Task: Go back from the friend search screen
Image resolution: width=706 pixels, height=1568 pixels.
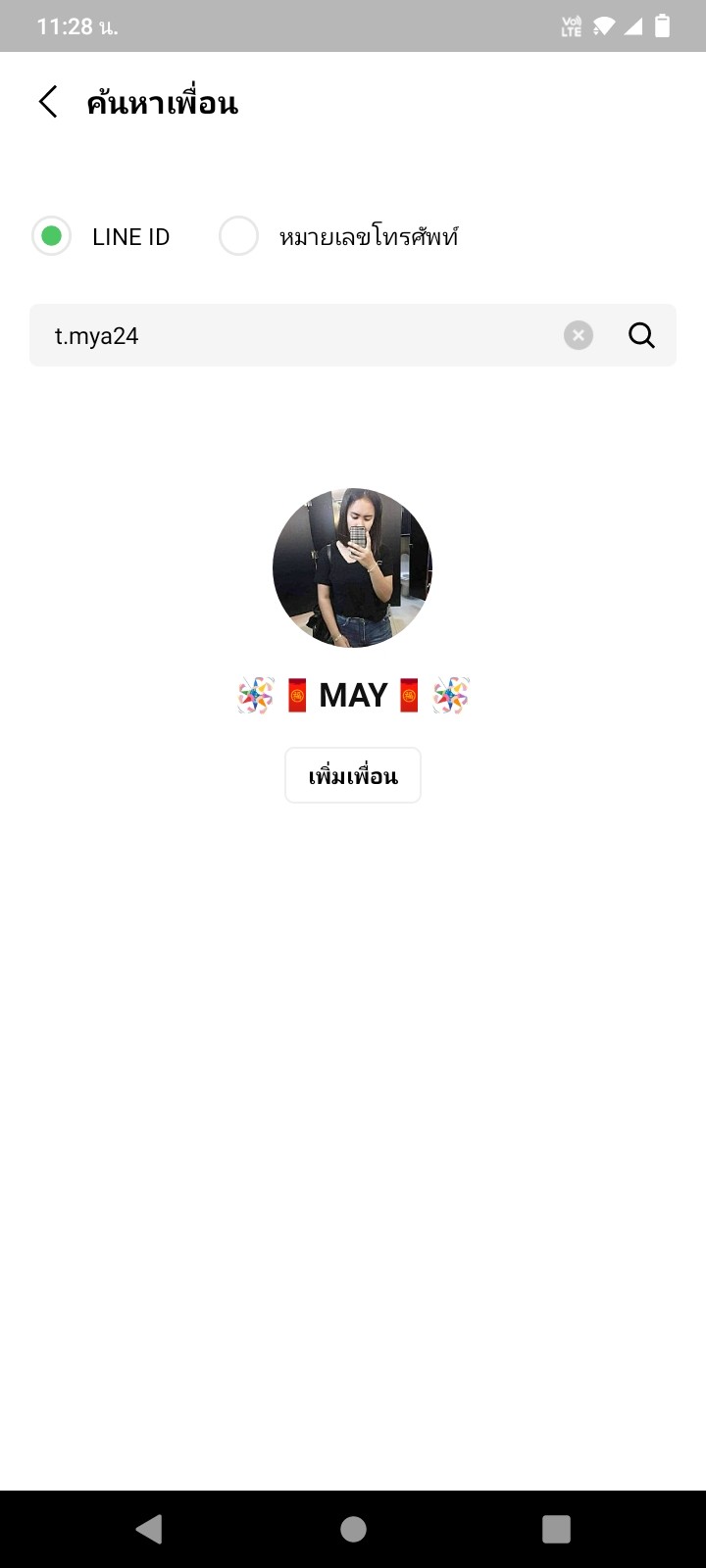Action: pyautogui.click(x=47, y=102)
